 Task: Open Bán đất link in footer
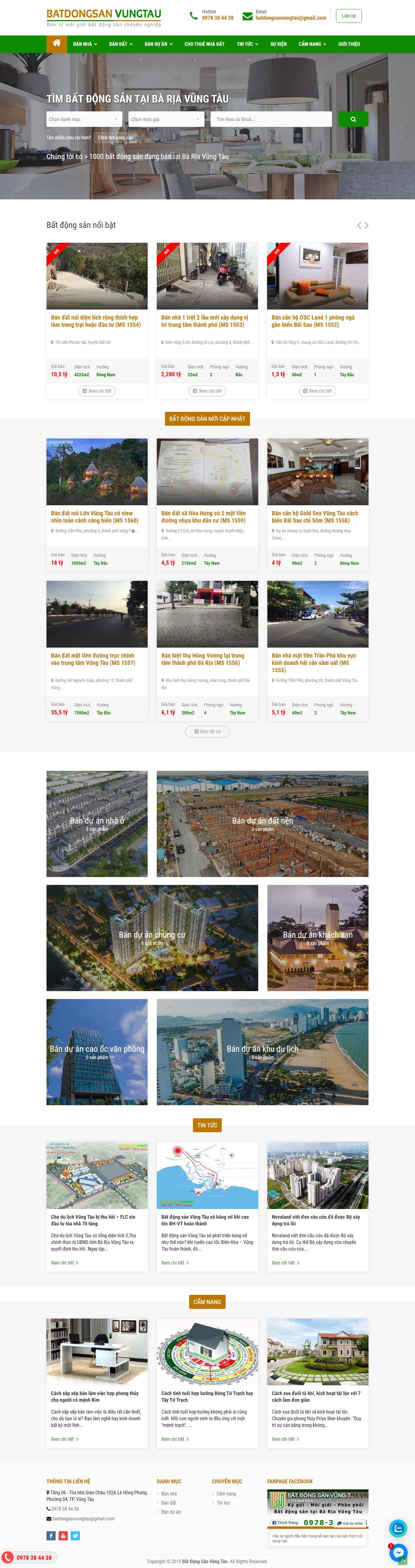pos(169,1502)
